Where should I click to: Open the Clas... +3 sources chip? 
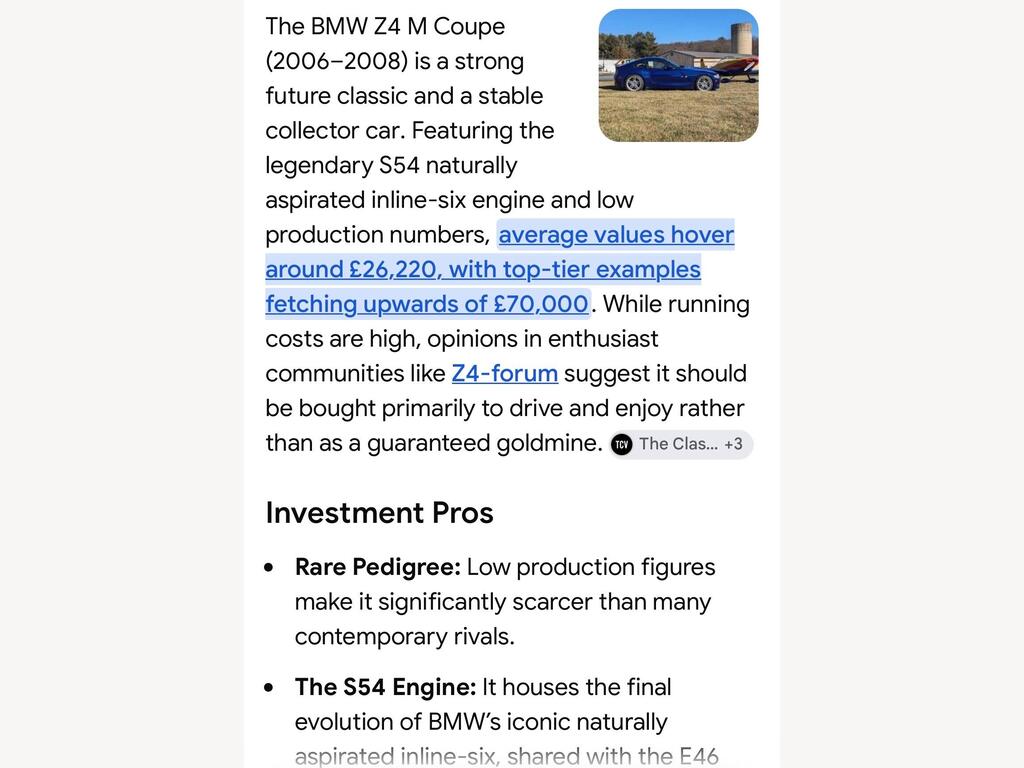click(681, 444)
